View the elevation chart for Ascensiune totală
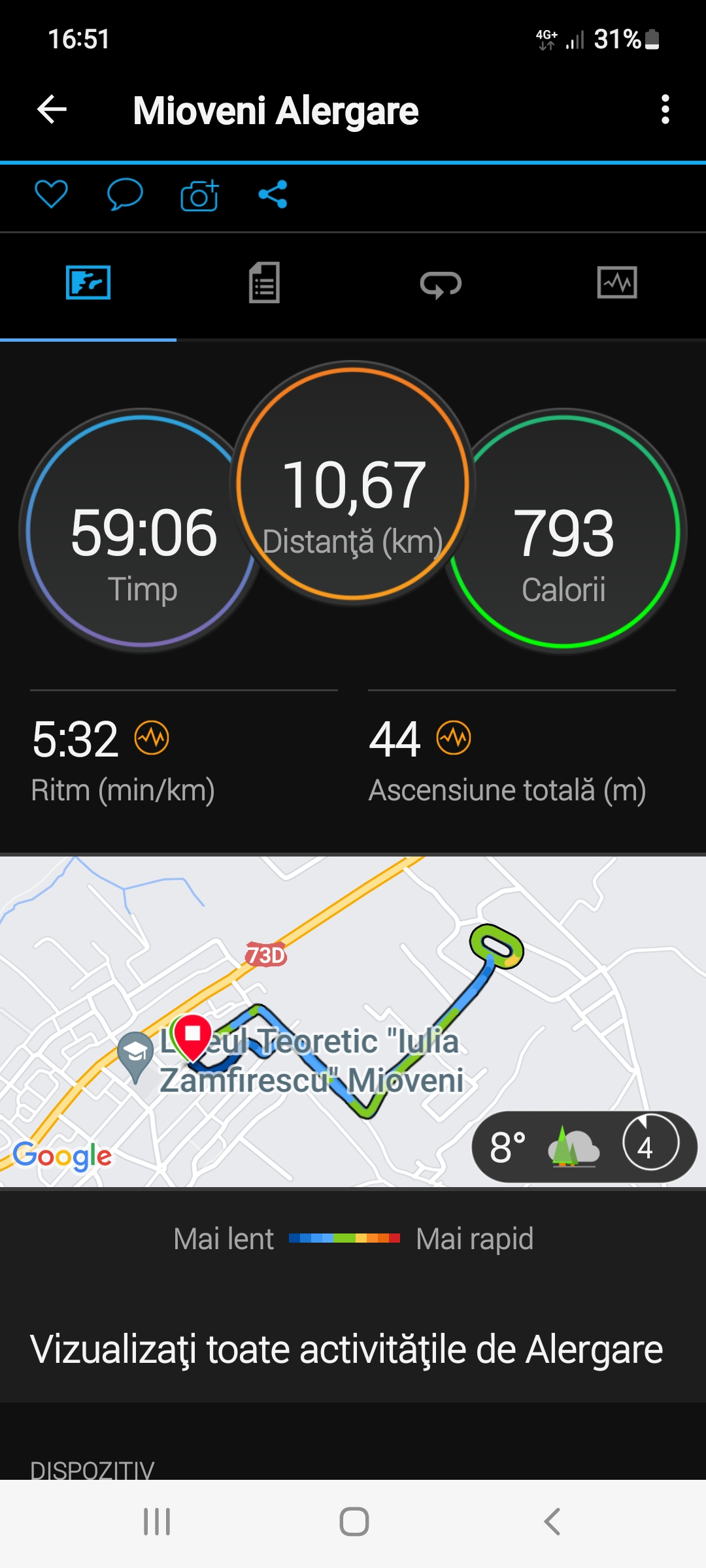The image size is (706, 1568). (454, 738)
